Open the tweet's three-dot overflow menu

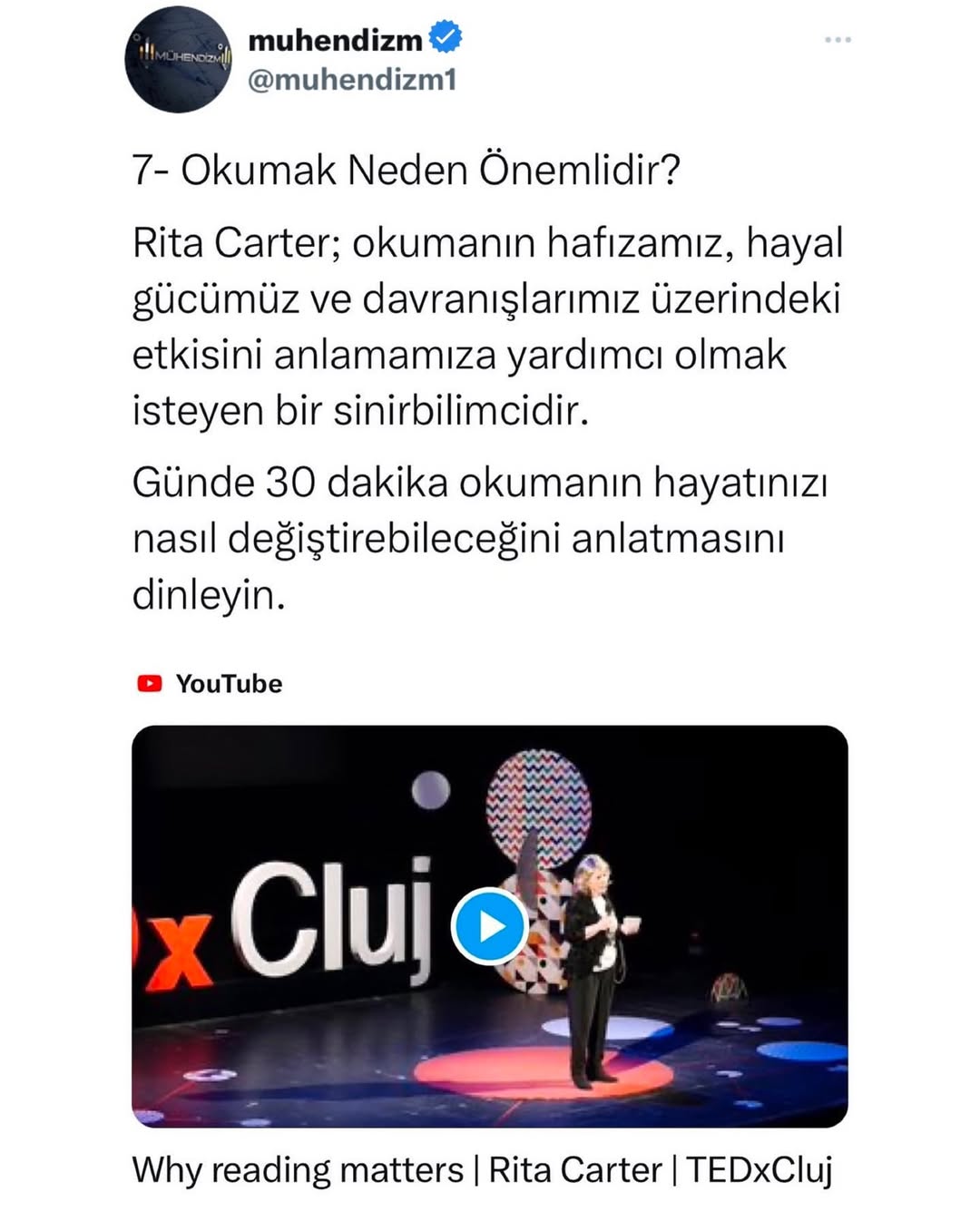[x=838, y=40]
